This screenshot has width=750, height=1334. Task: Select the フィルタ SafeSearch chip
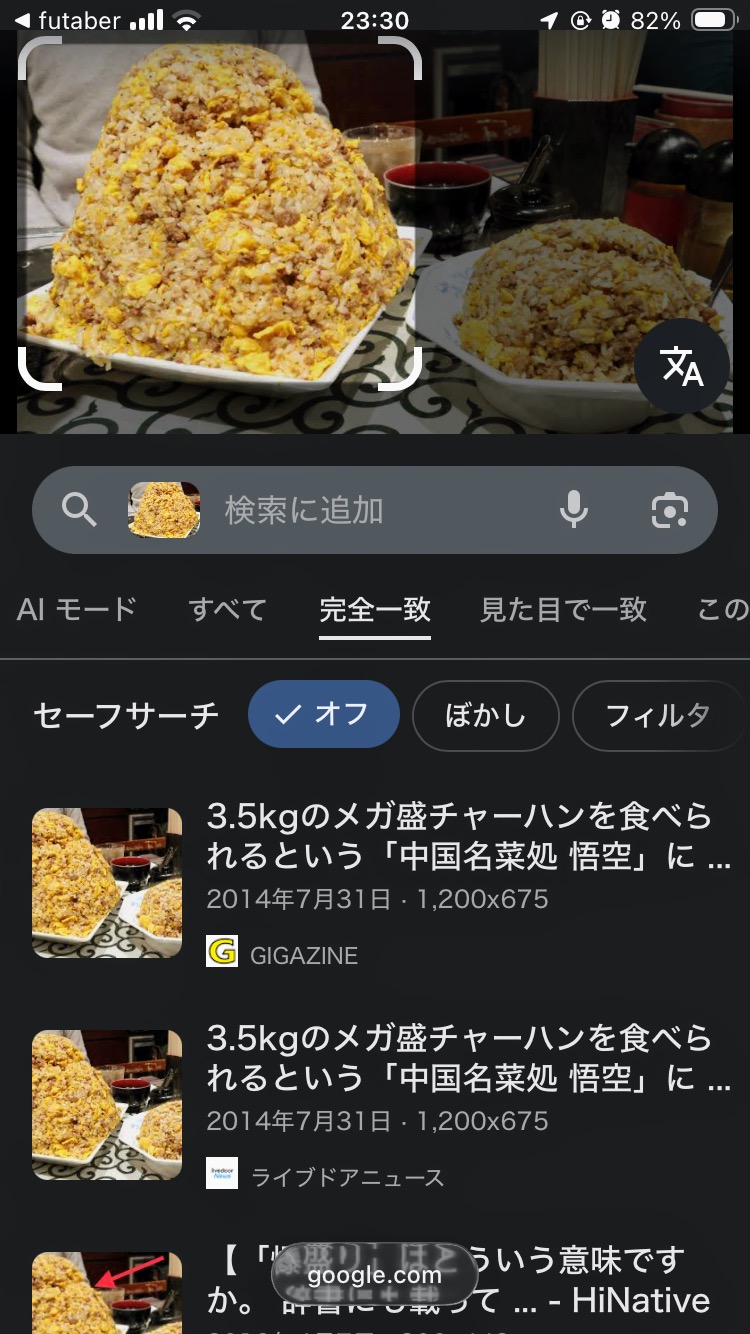[x=657, y=715]
